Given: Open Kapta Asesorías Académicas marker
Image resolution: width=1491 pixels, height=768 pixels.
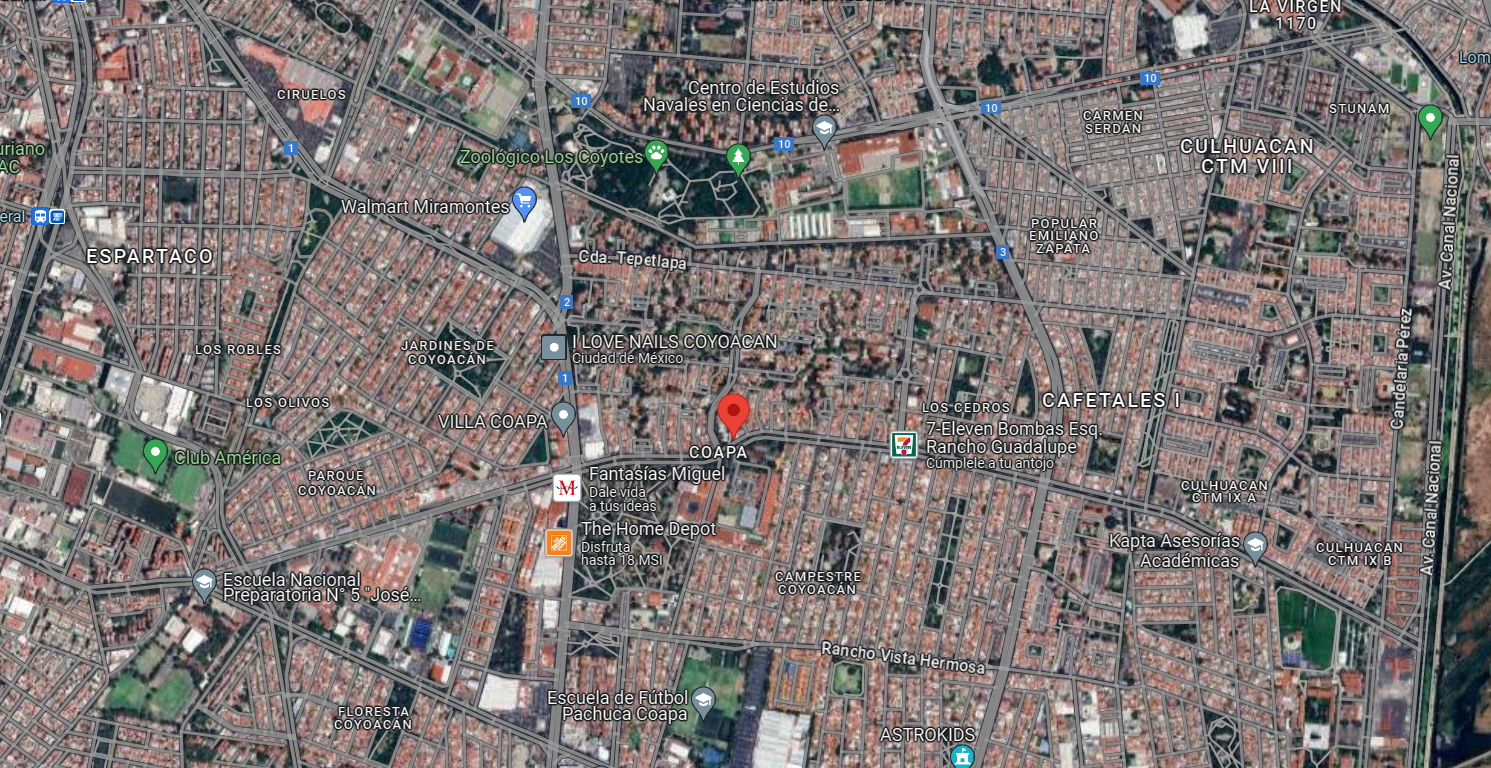Looking at the screenshot, I should (1255, 546).
